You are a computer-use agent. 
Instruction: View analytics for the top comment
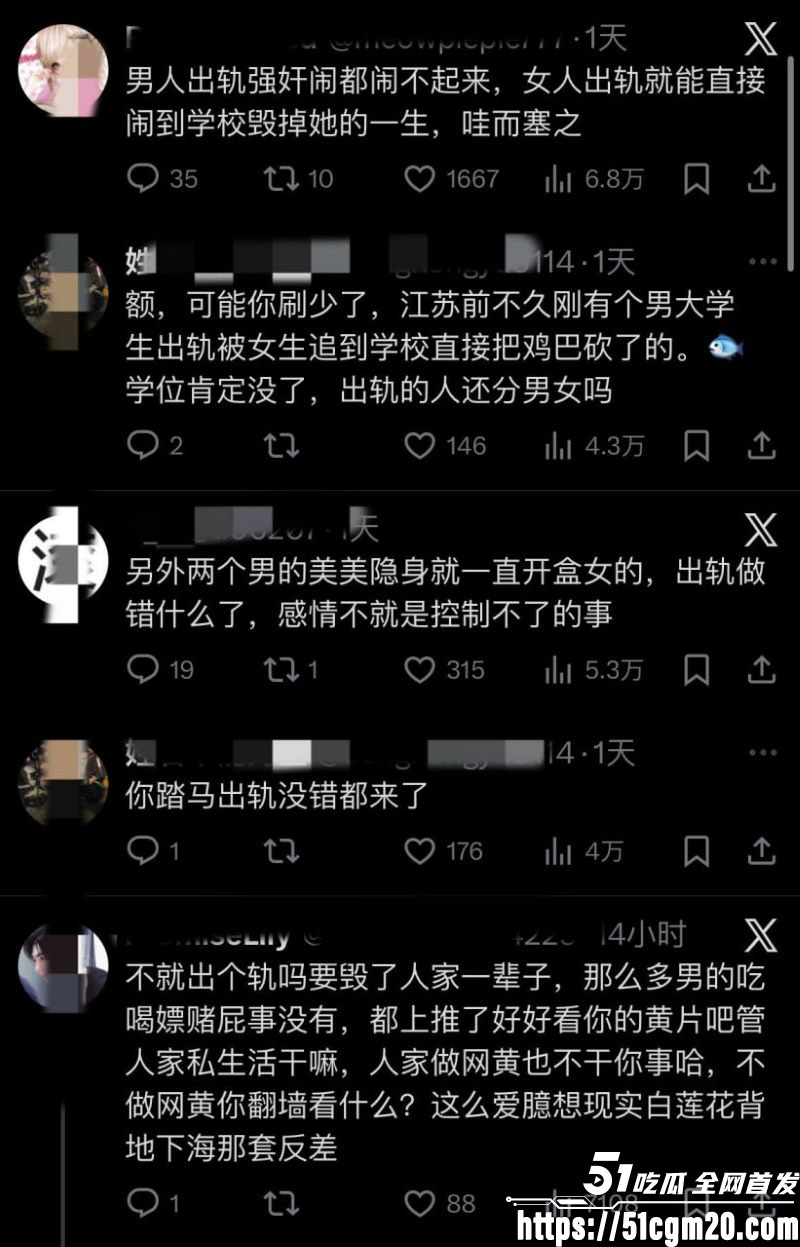(x=552, y=179)
